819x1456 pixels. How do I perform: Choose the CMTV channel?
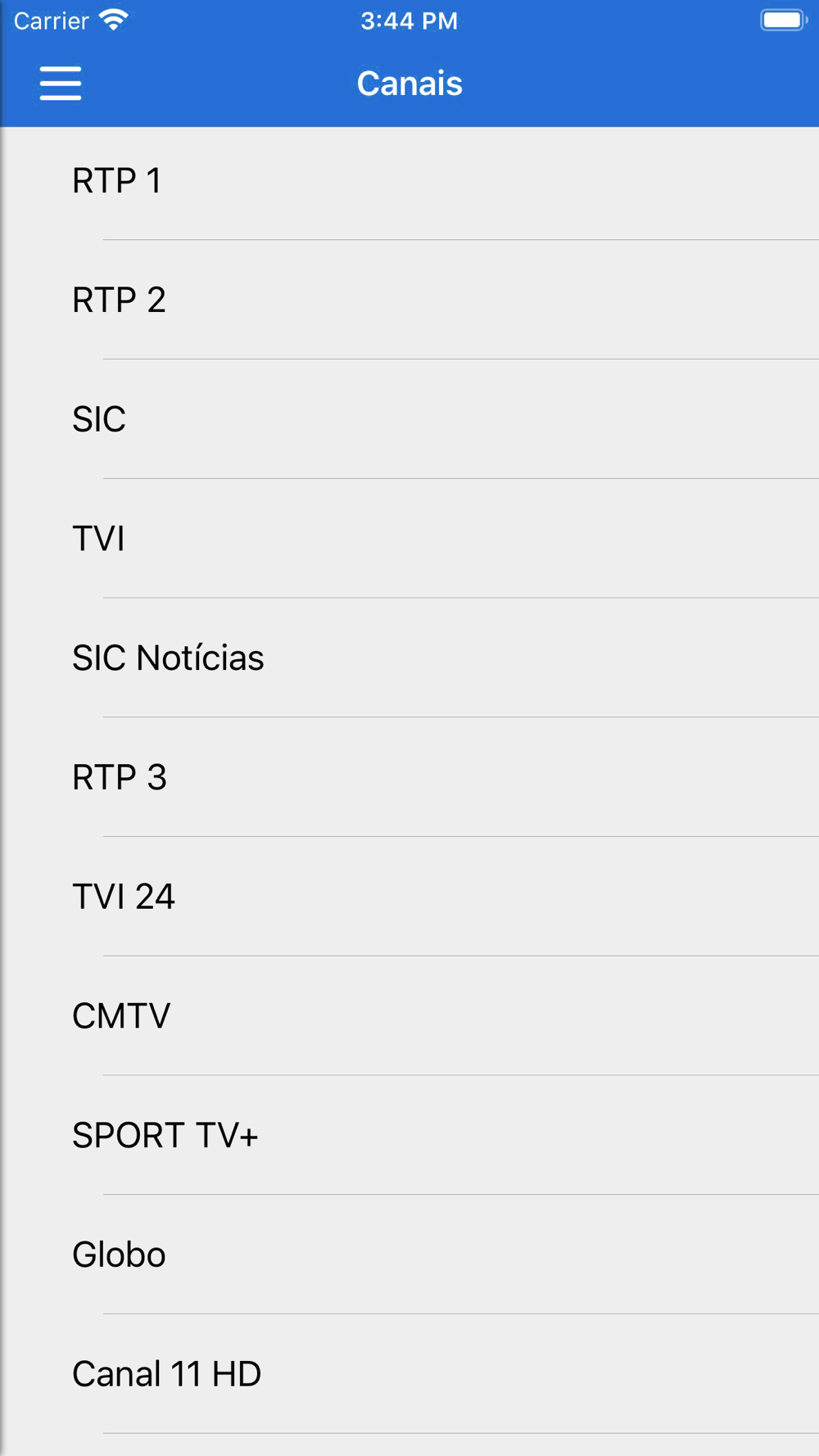(x=409, y=1016)
